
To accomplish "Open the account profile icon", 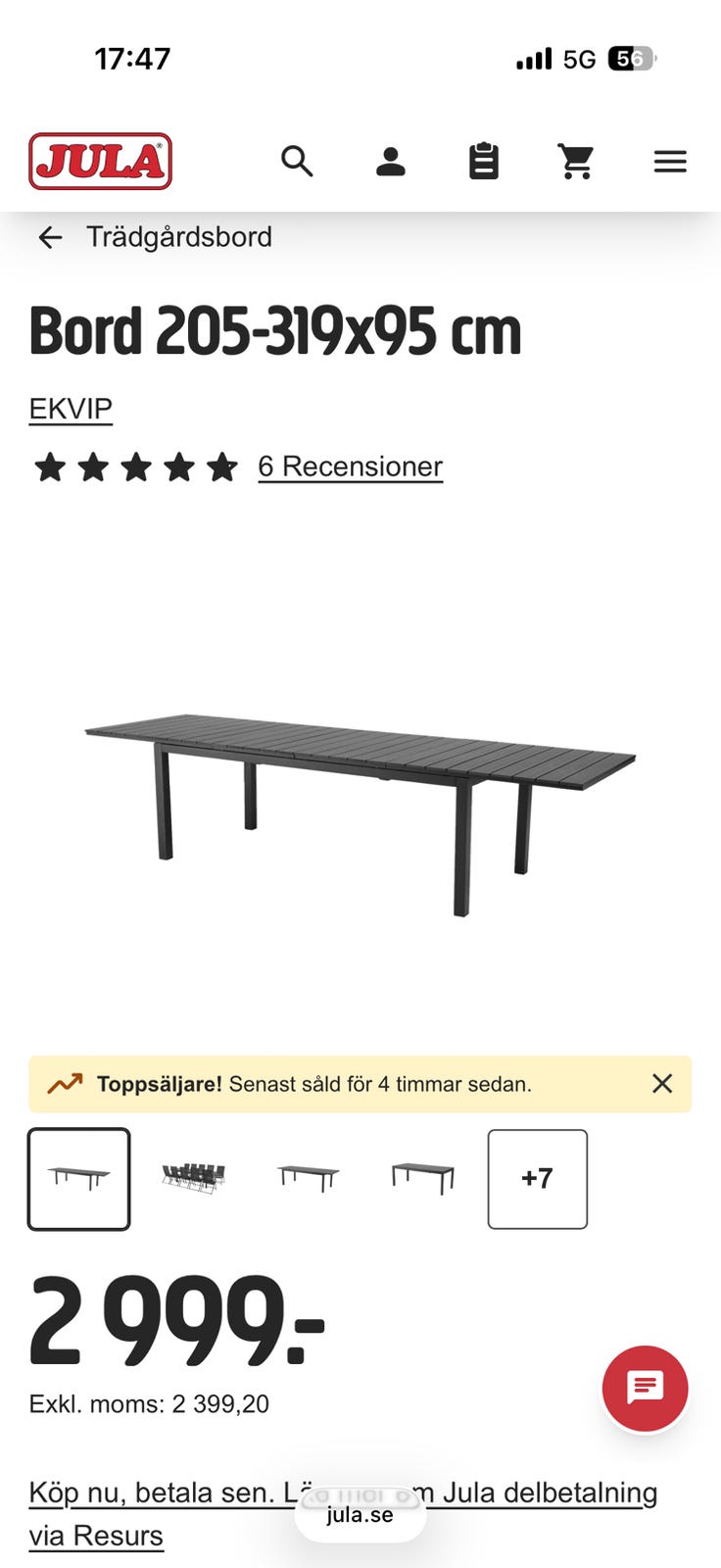I will click(390, 161).
